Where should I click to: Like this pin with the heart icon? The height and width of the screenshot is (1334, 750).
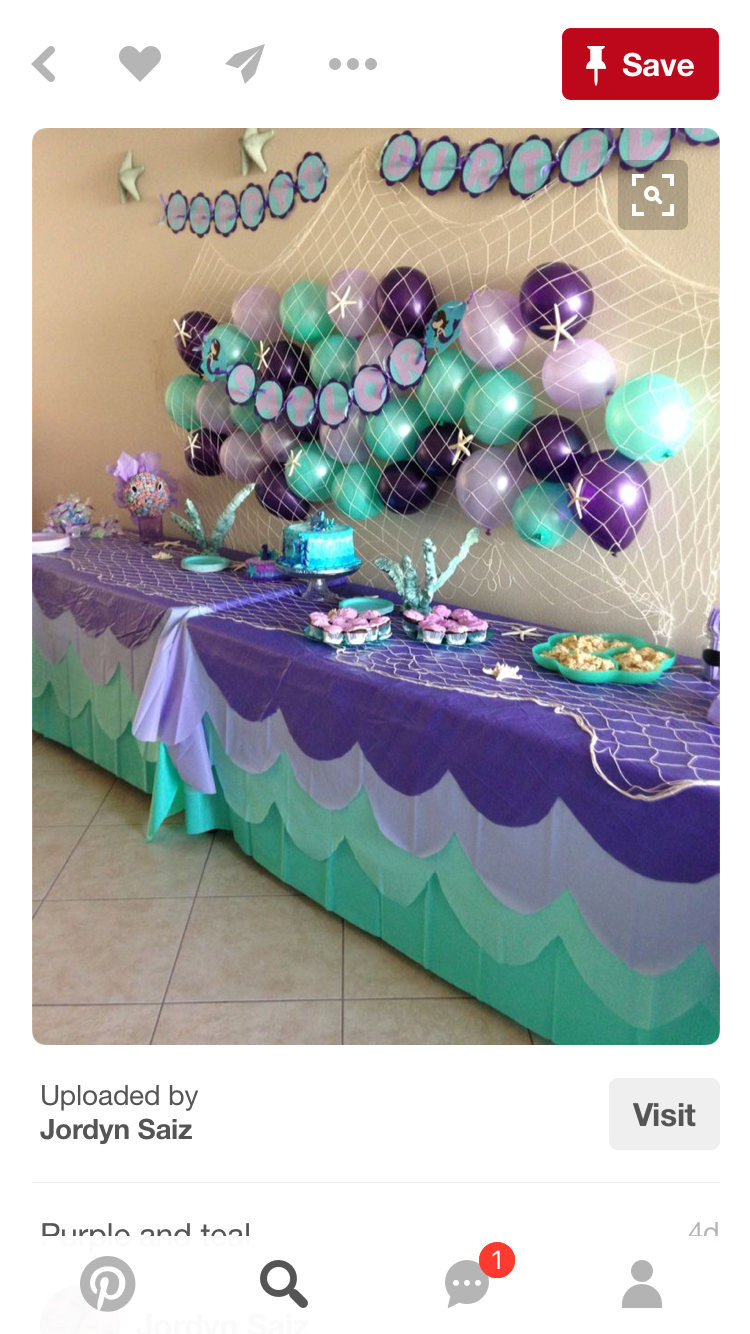pos(140,64)
